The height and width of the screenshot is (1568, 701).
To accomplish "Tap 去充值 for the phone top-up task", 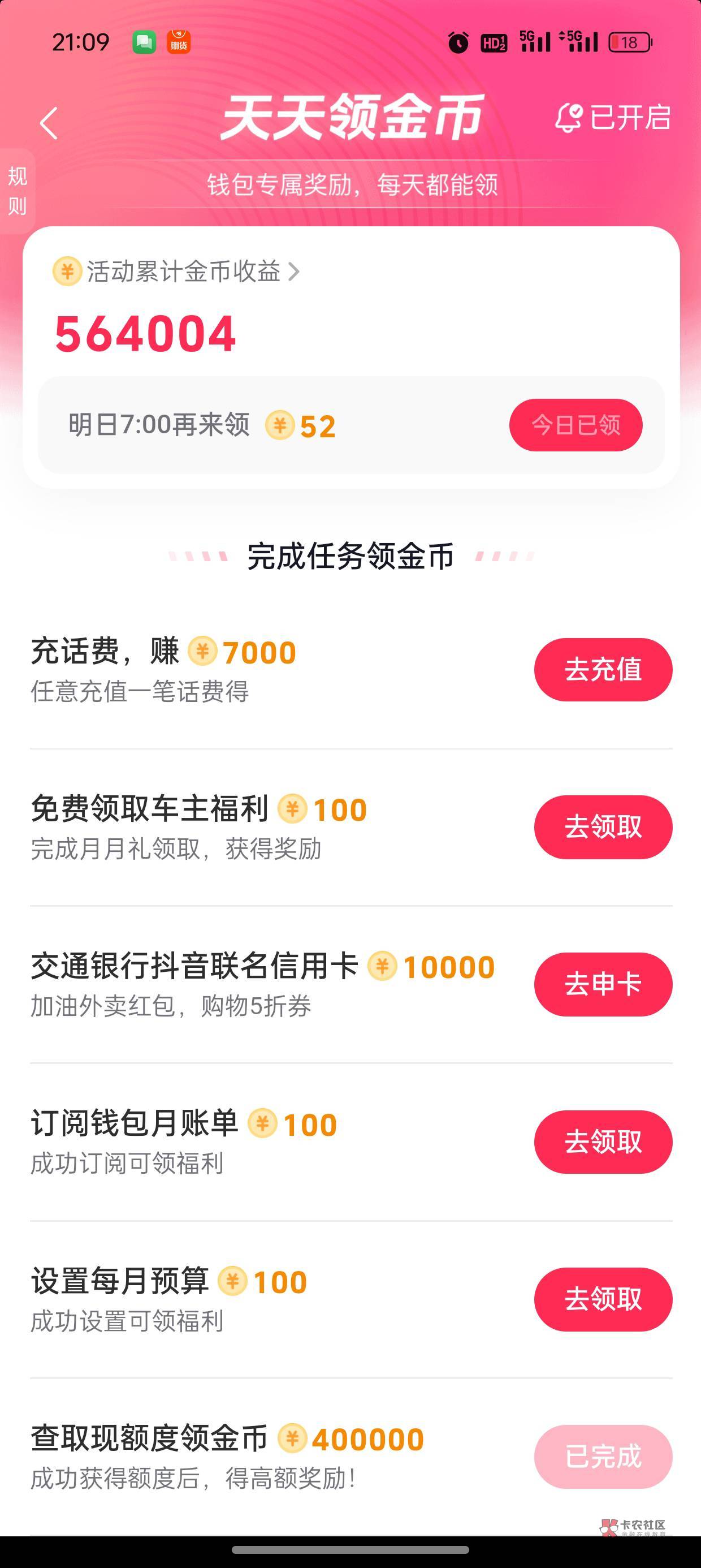I will [603, 670].
